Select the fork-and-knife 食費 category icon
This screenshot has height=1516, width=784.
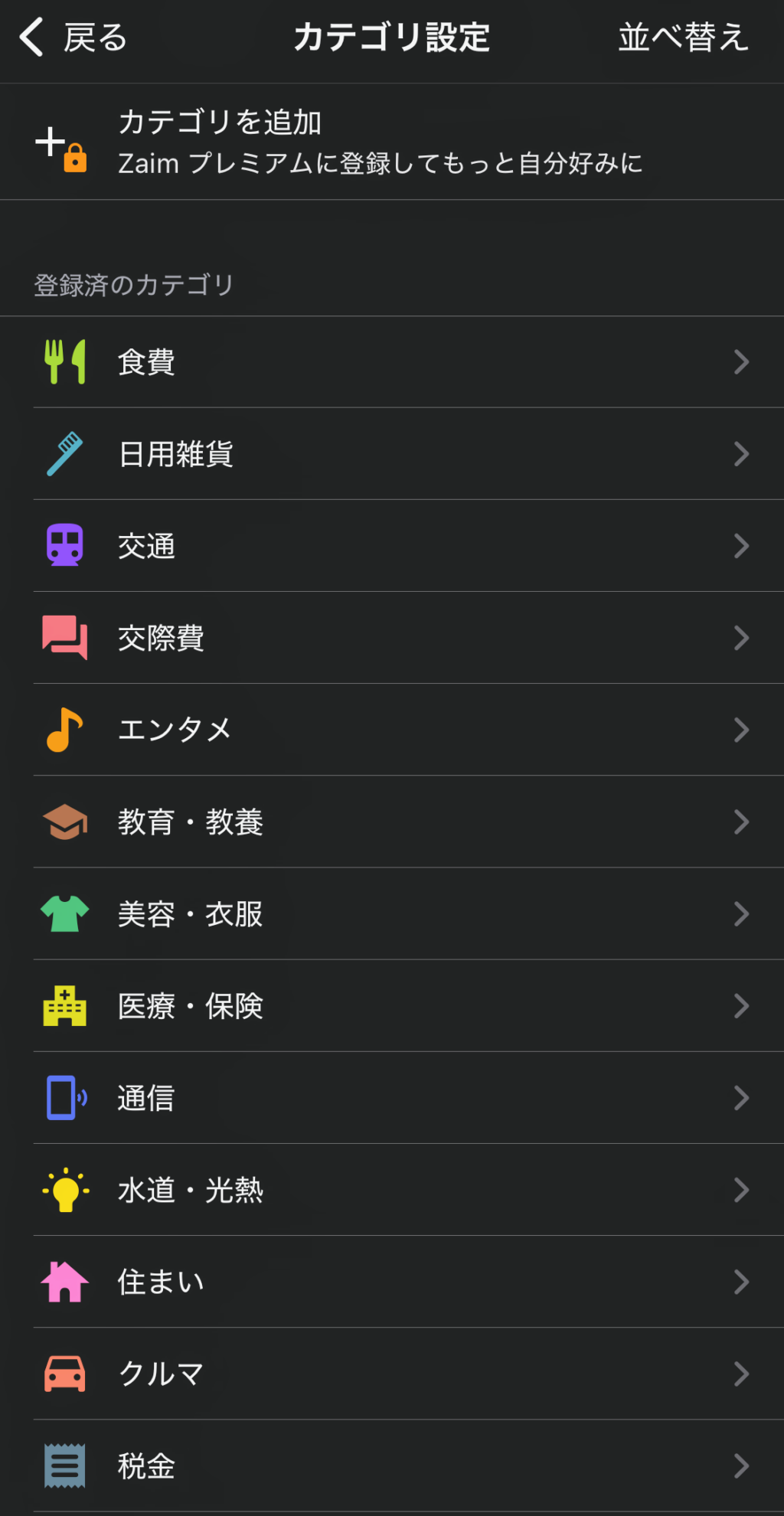click(x=65, y=362)
